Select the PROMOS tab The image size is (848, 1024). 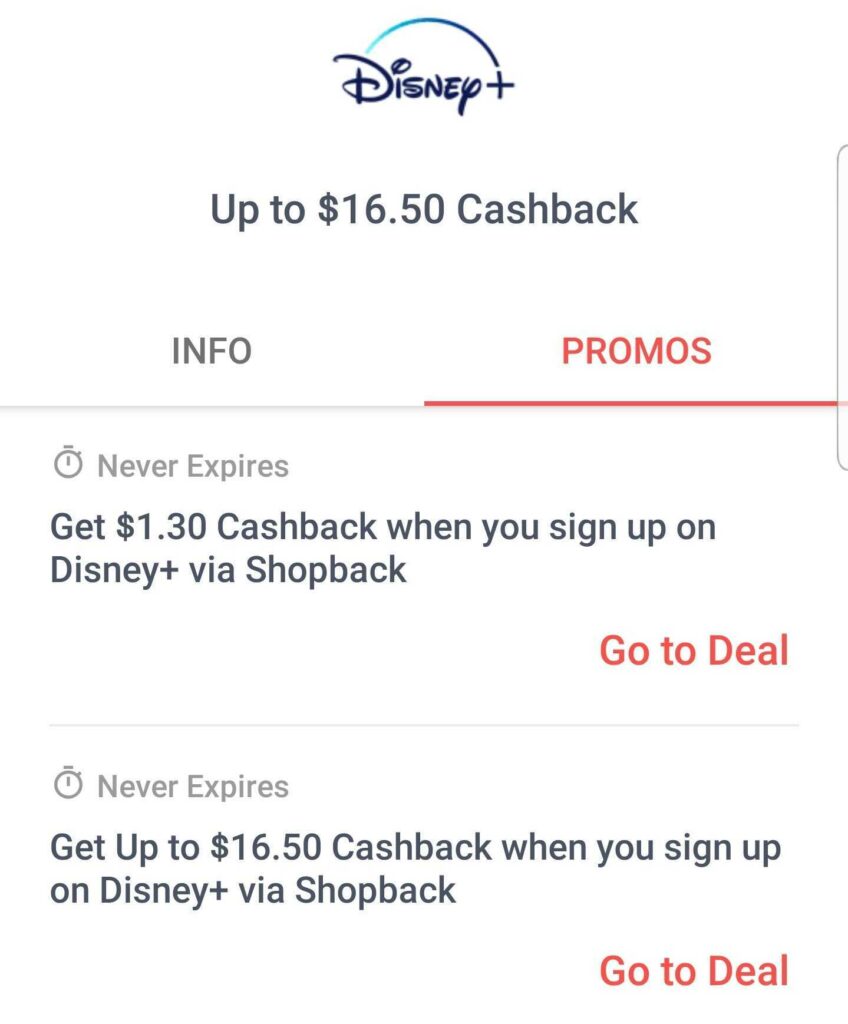click(x=636, y=351)
